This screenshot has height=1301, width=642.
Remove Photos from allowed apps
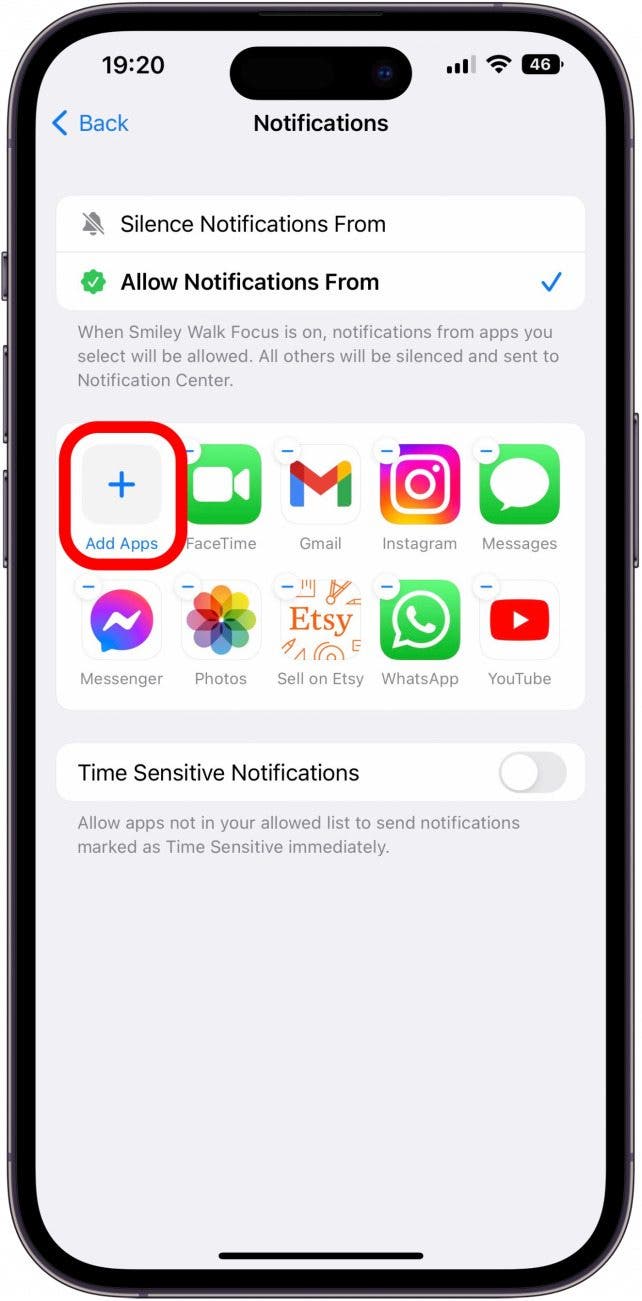tap(189, 587)
